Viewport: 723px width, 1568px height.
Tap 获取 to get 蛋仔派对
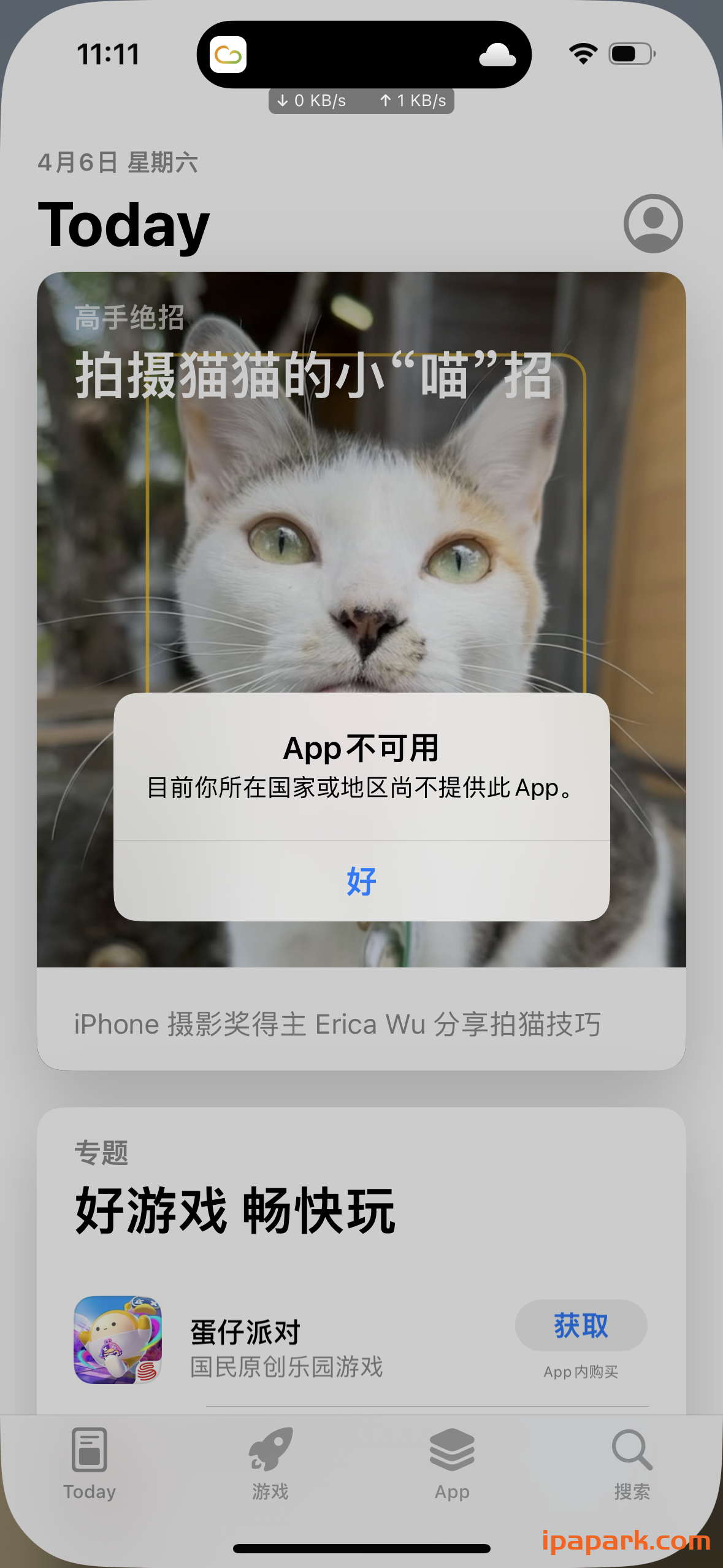click(581, 1325)
